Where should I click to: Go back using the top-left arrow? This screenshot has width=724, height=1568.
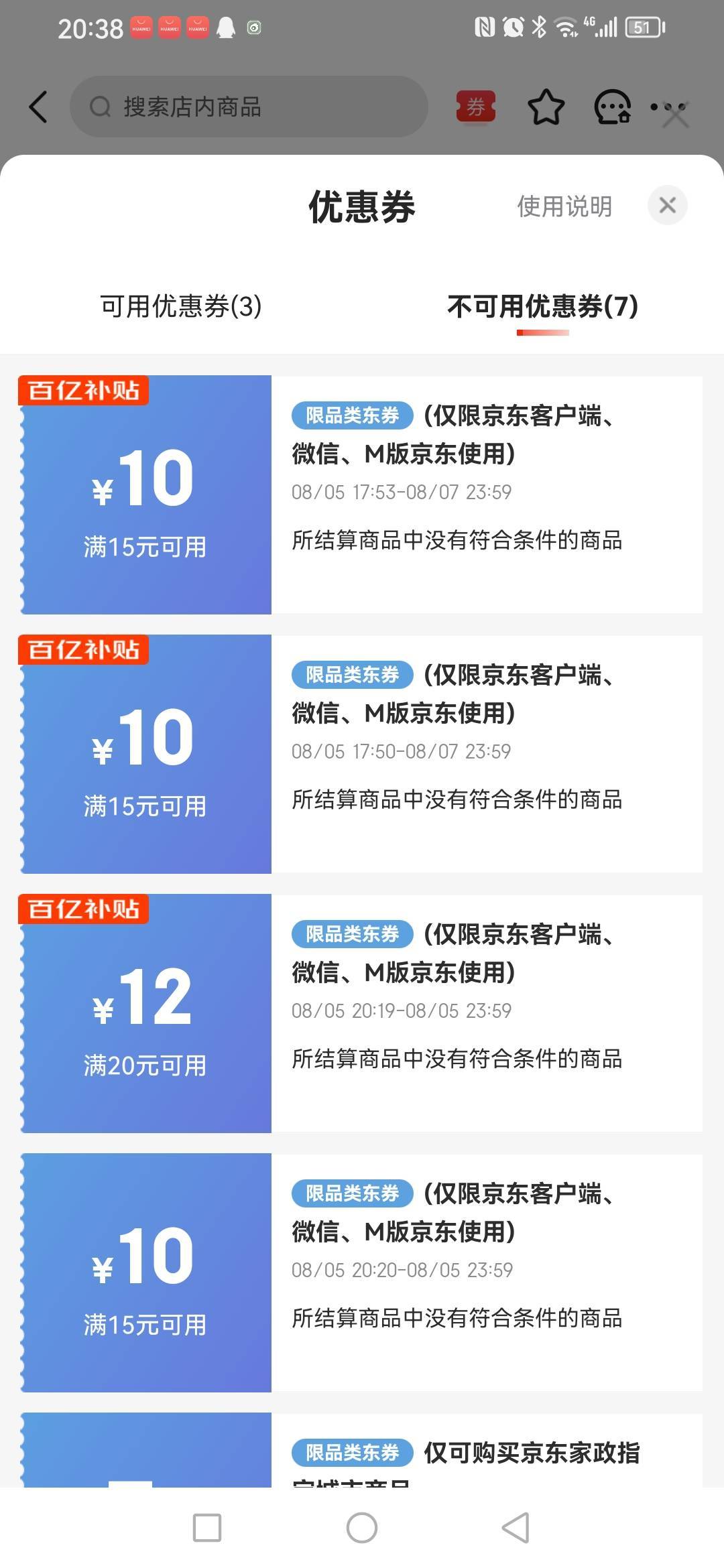click(x=39, y=107)
